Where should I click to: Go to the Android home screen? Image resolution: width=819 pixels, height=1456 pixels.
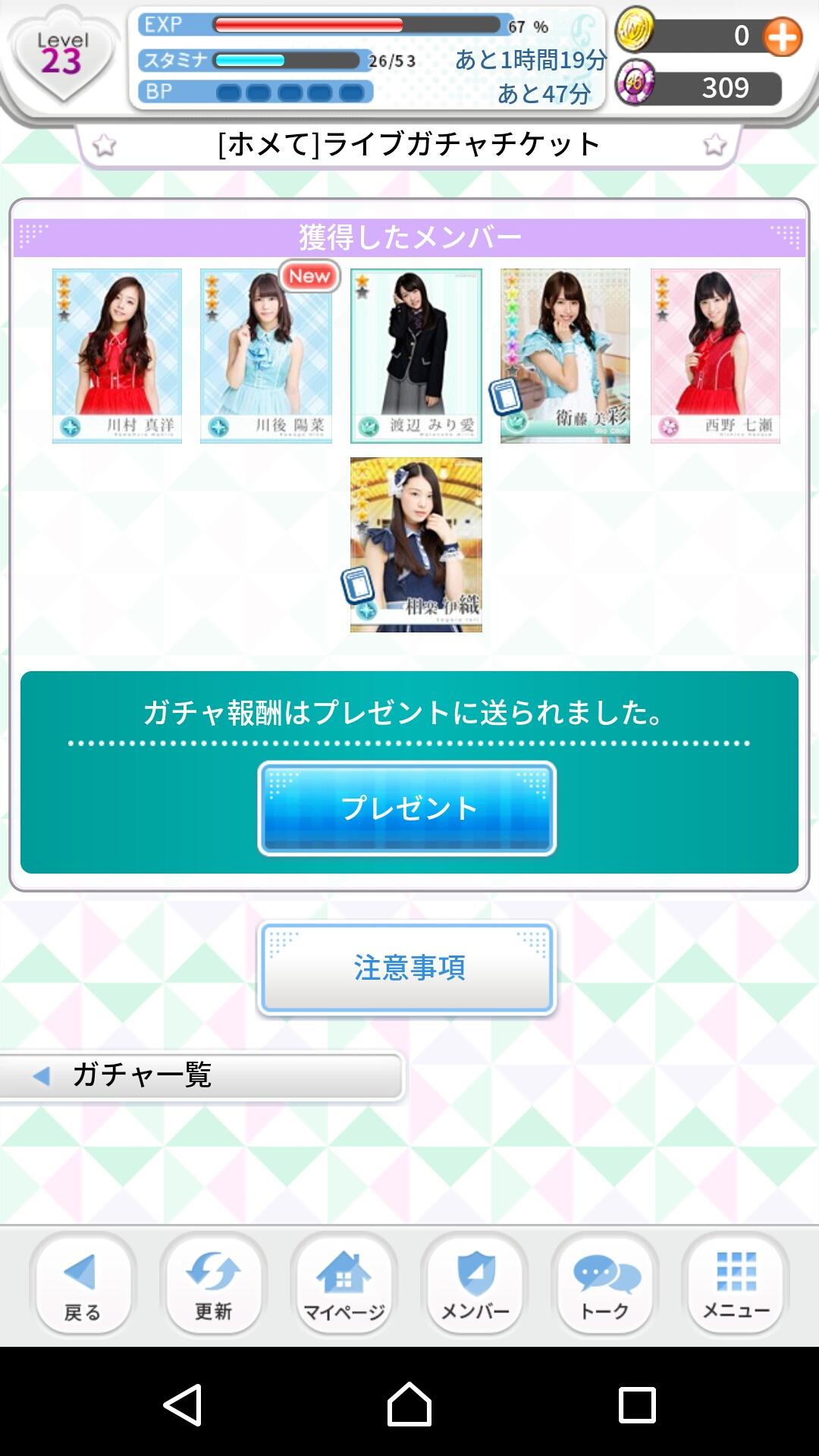tap(409, 1404)
